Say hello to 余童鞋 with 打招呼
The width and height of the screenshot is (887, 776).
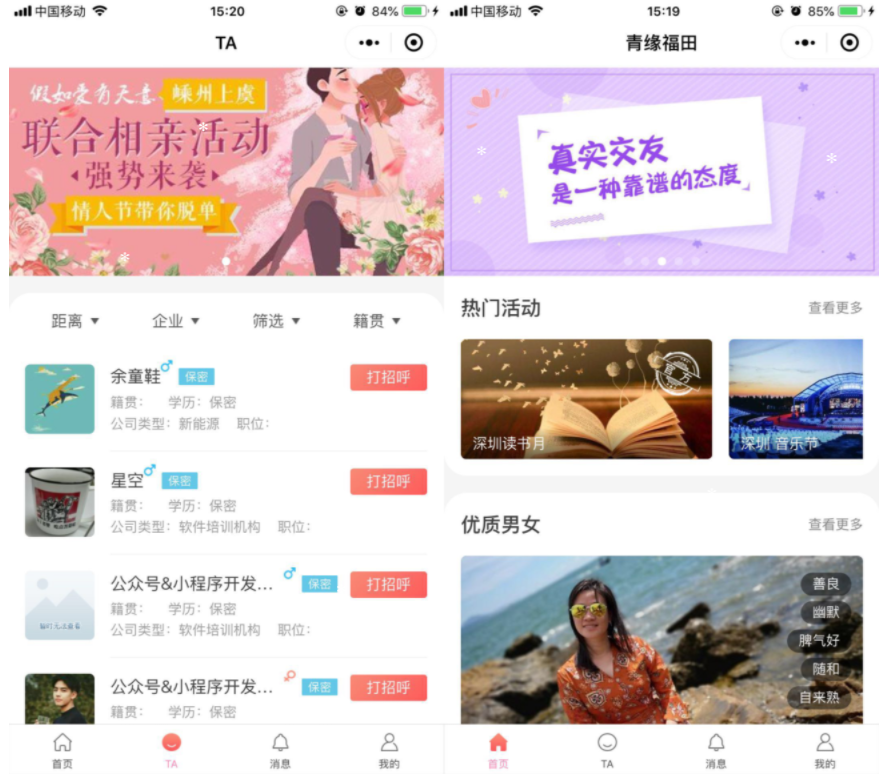(x=388, y=377)
